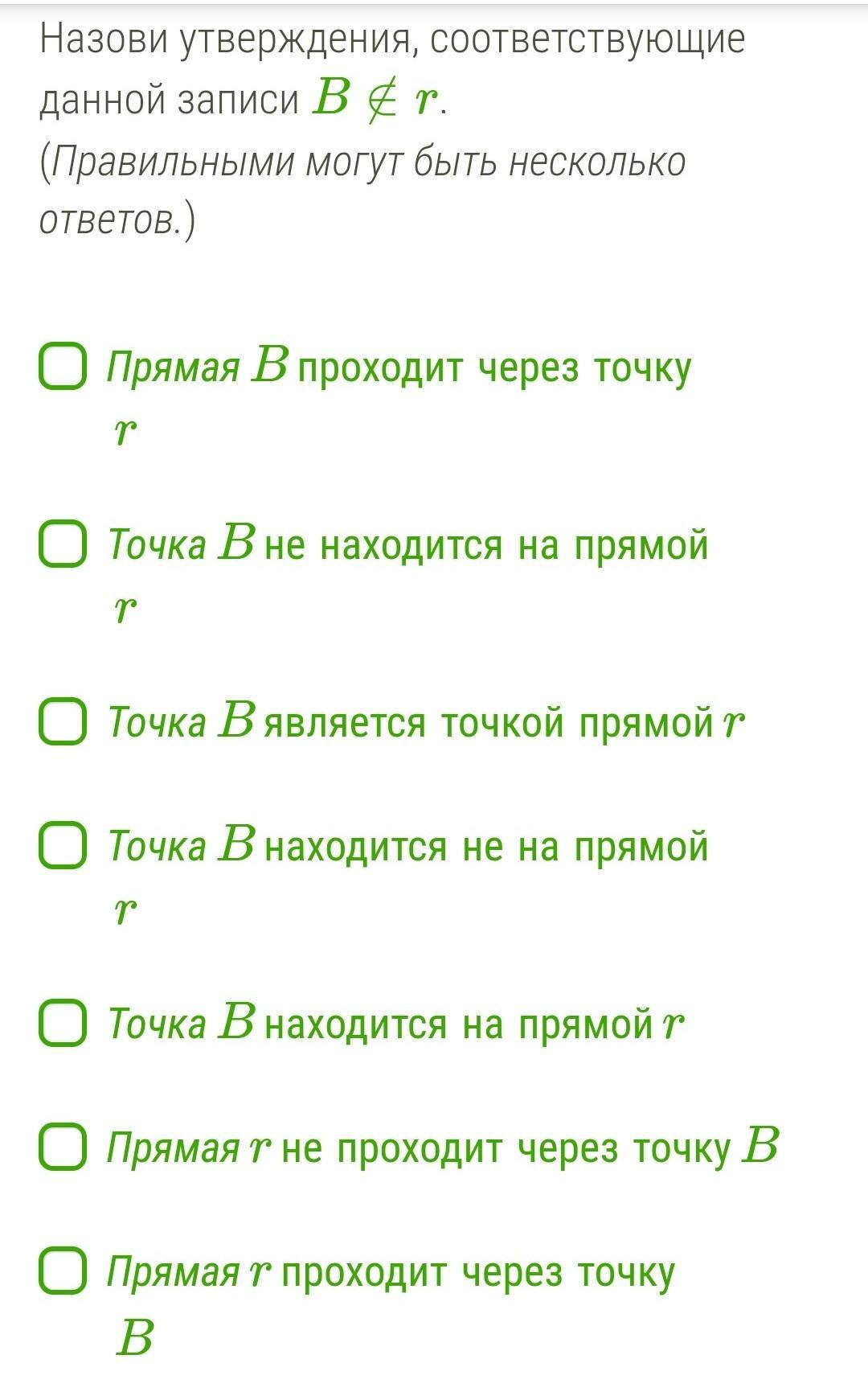Choose 'Точка B находится на прямой r'
Image resolution: width=868 pixels, height=1400 pixels.
(62, 1023)
